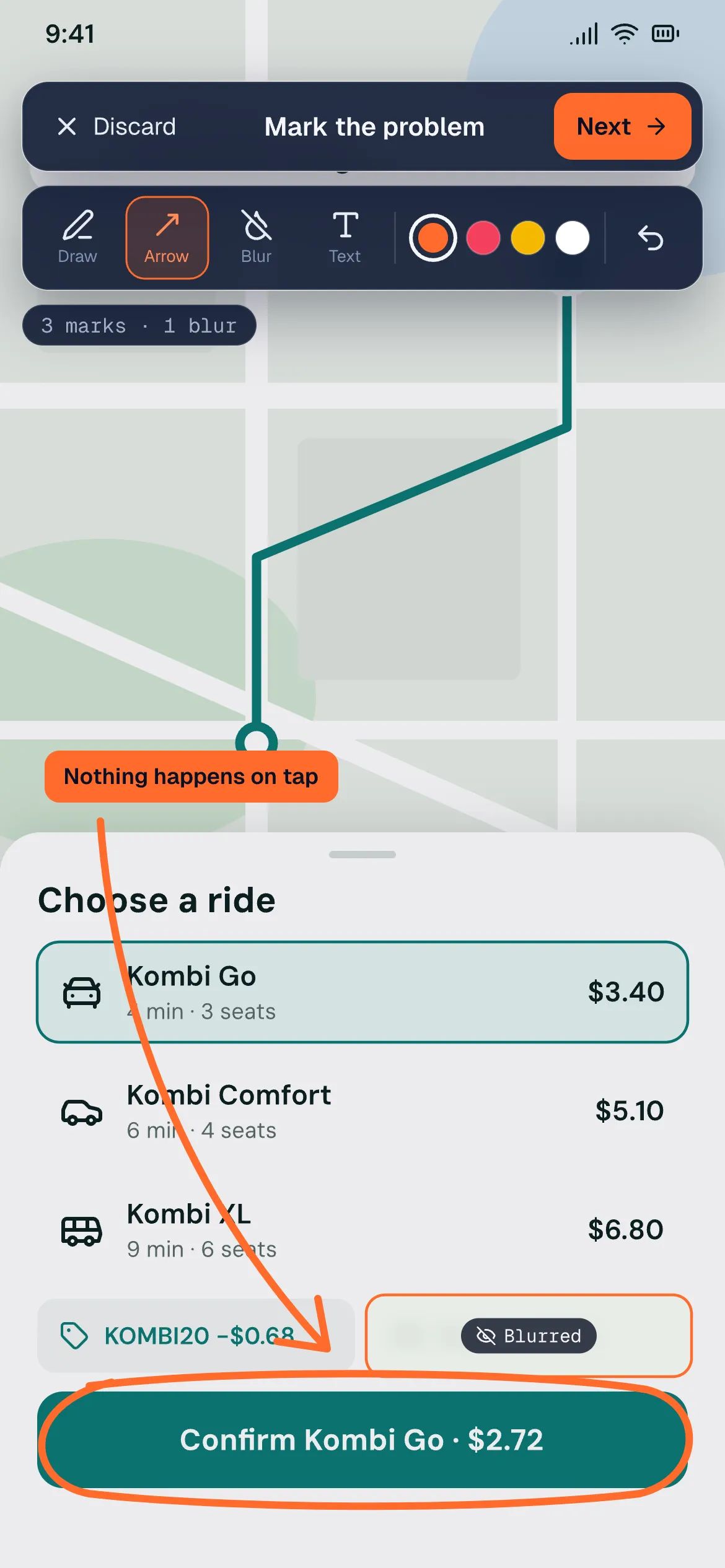Image resolution: width=725 pixels, height=1568 pixels.
Task: Pick the pink-red marker color
Action: (x=483, y=238)
